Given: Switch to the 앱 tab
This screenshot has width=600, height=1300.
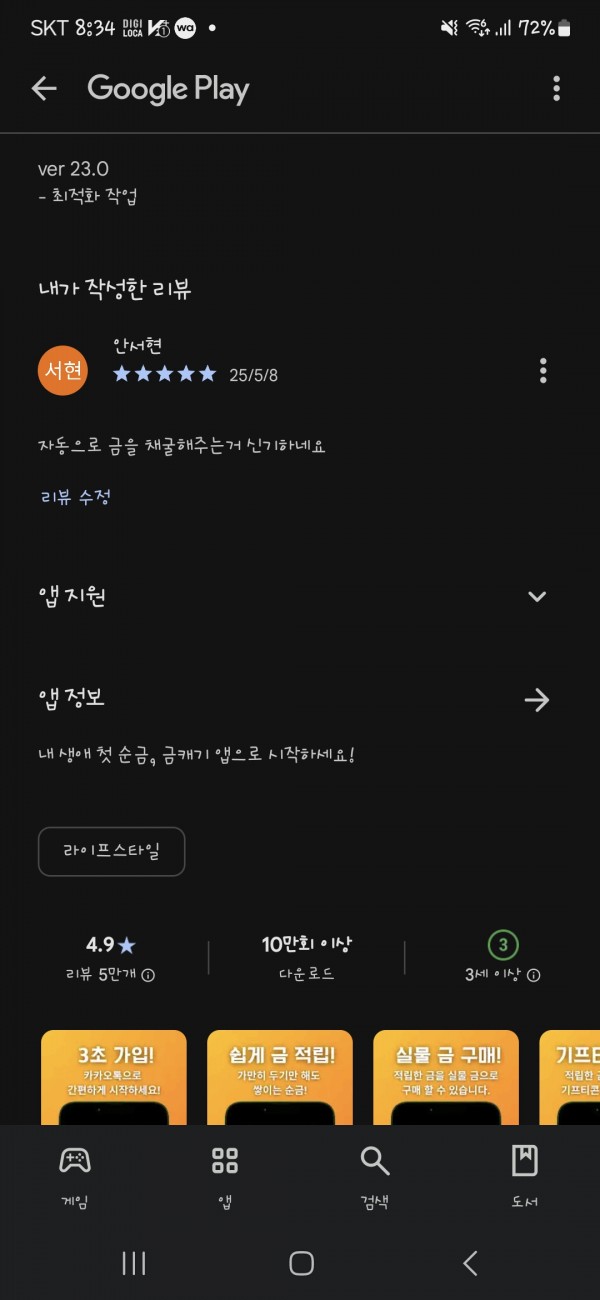Looking at the screenshot, I should point(225,1176).
